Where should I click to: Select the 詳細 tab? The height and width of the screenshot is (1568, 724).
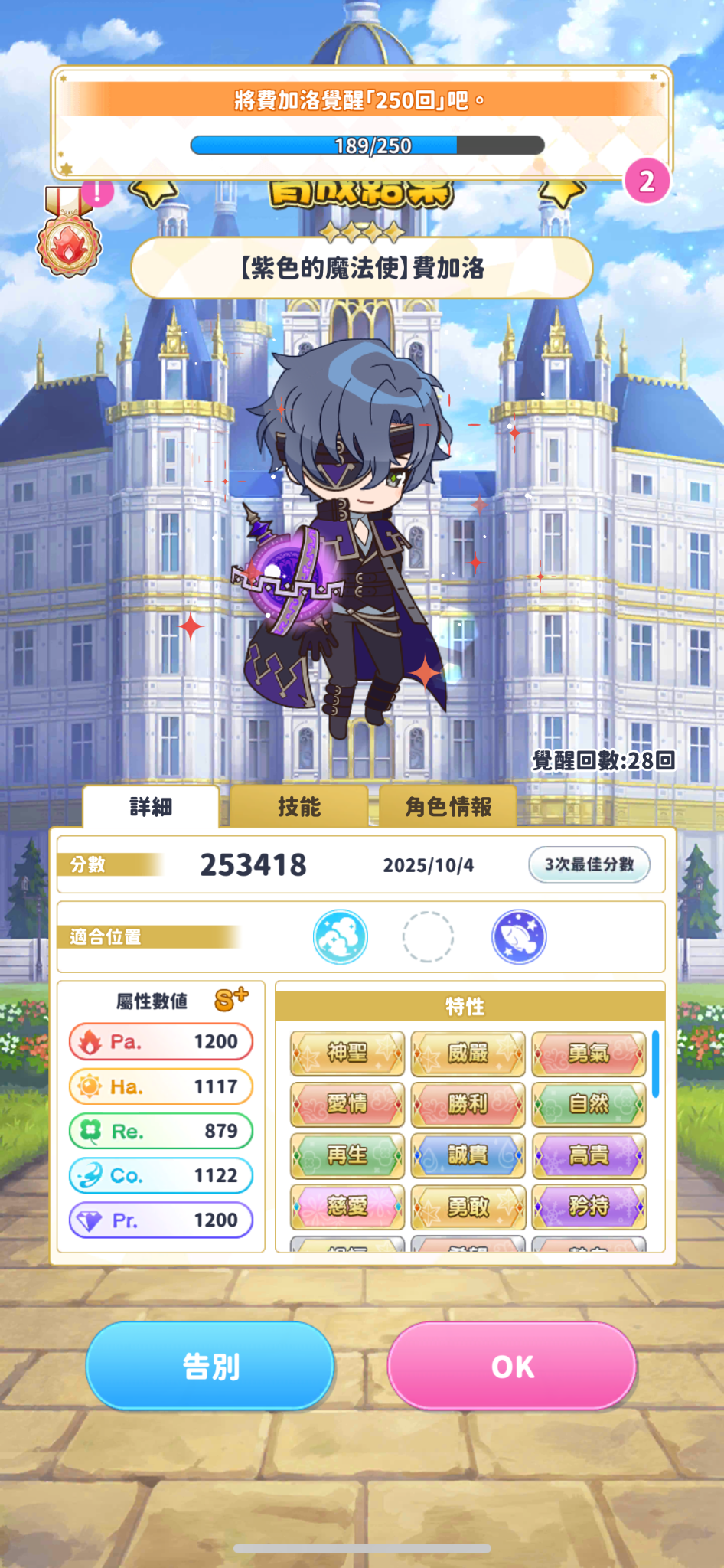pyautogui.click(x=151, y=806)
